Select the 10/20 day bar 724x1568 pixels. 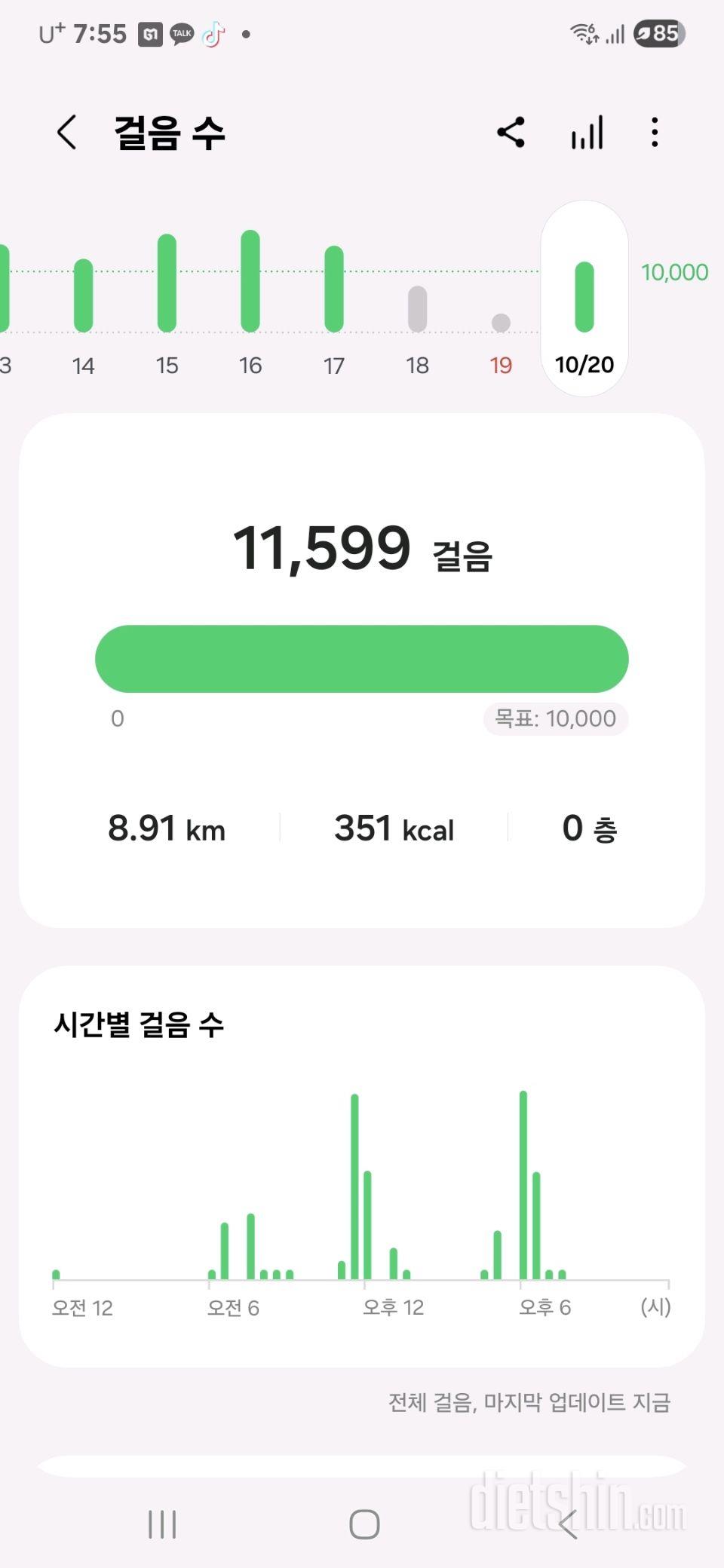click(584, 297)
